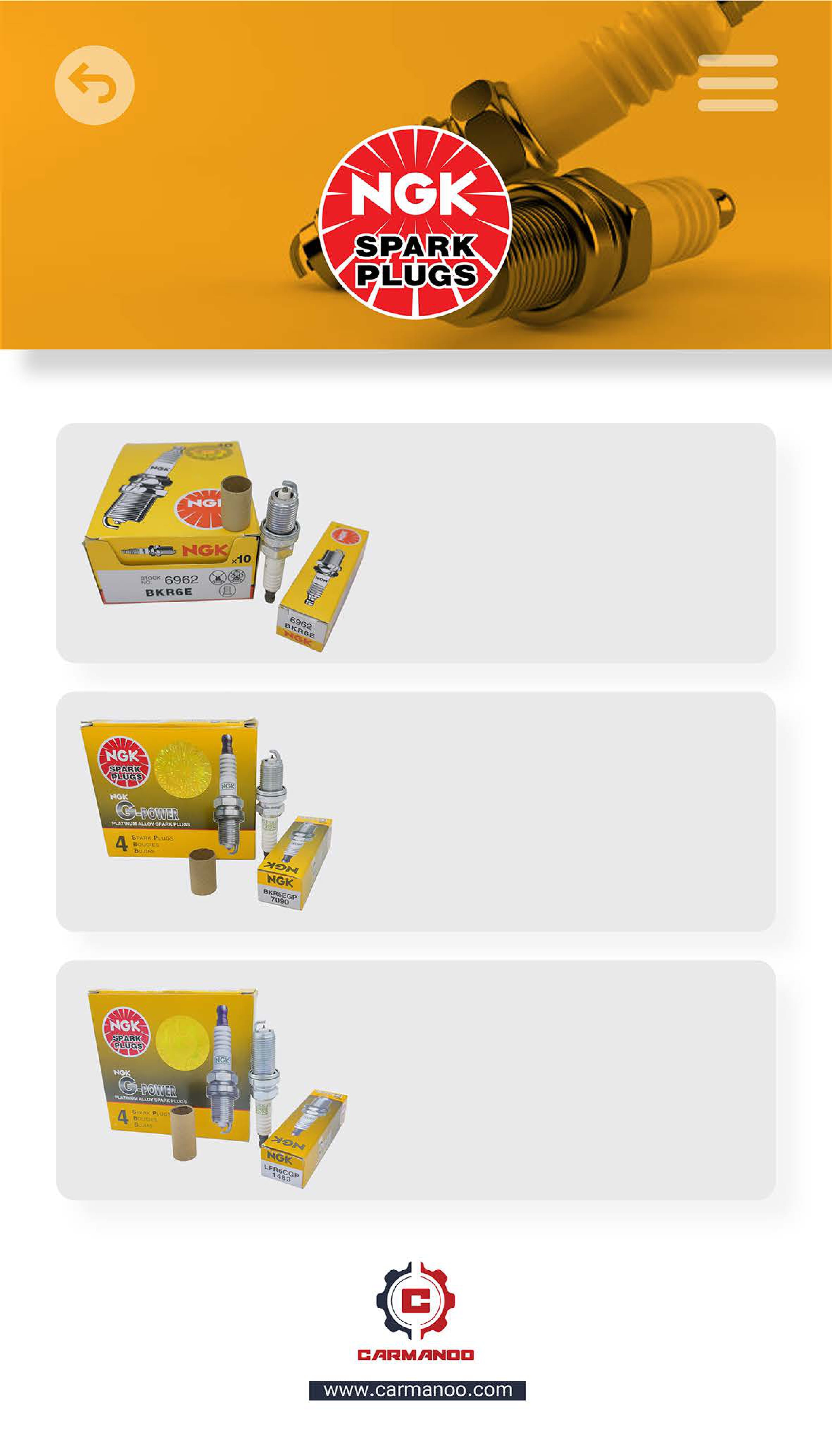832x1456 pixels.
Task: Open the NGK BKR6E 6962 product card
Action: point(415,543)
